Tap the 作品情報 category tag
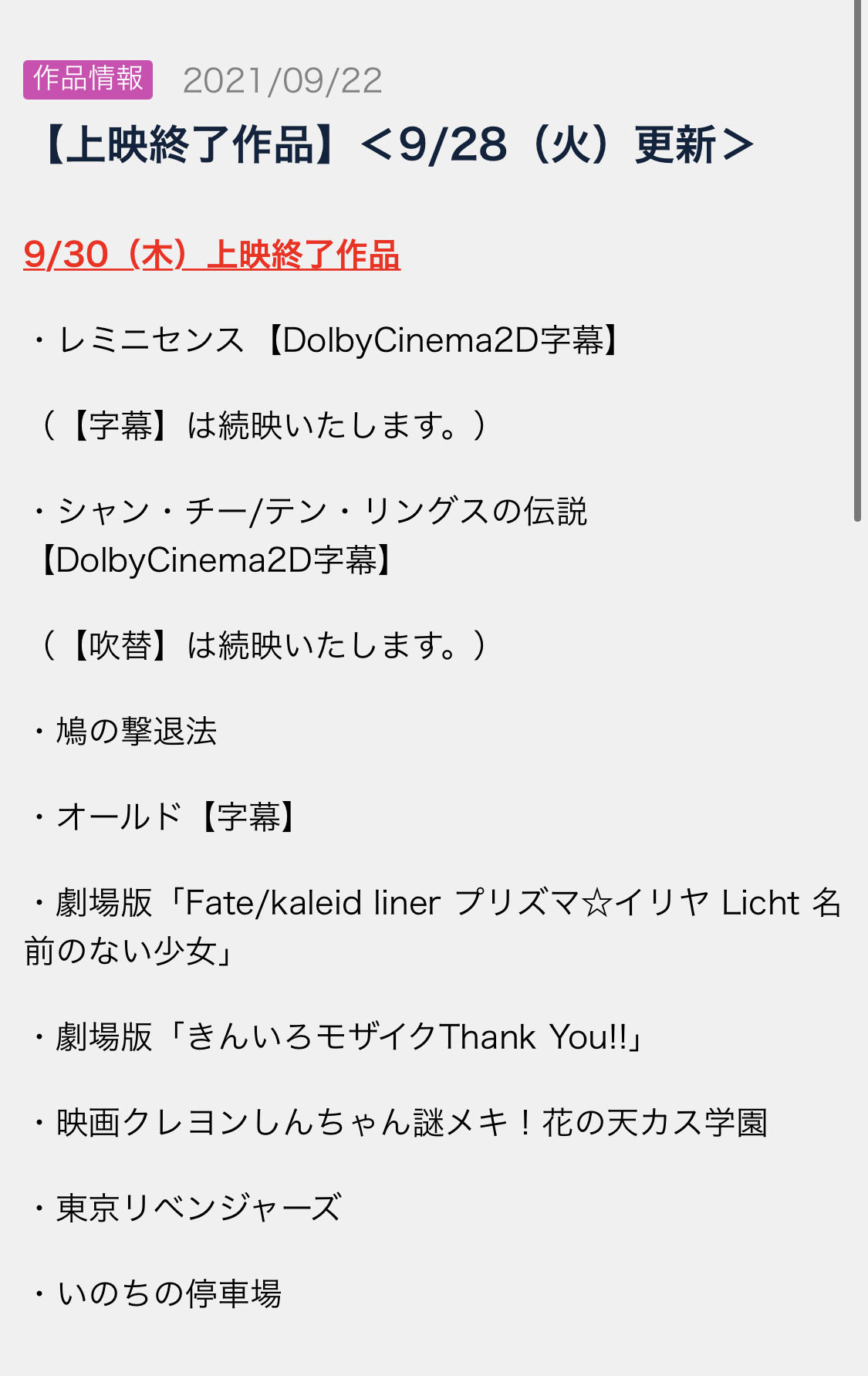Image resolution: width=868 pixels, height=1376 pixels. point(88,79)
